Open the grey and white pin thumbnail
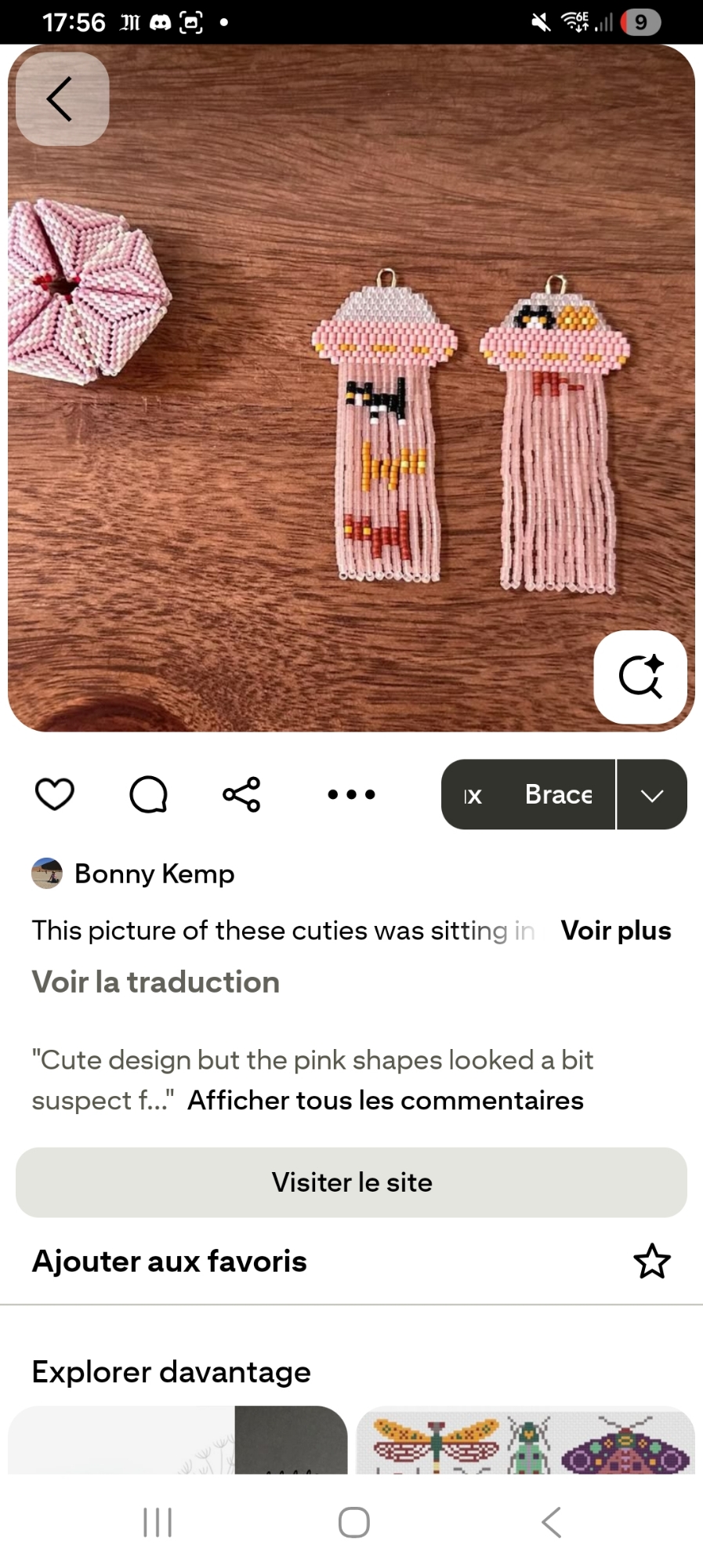The image size is (703, 1568). [177, 1441]
